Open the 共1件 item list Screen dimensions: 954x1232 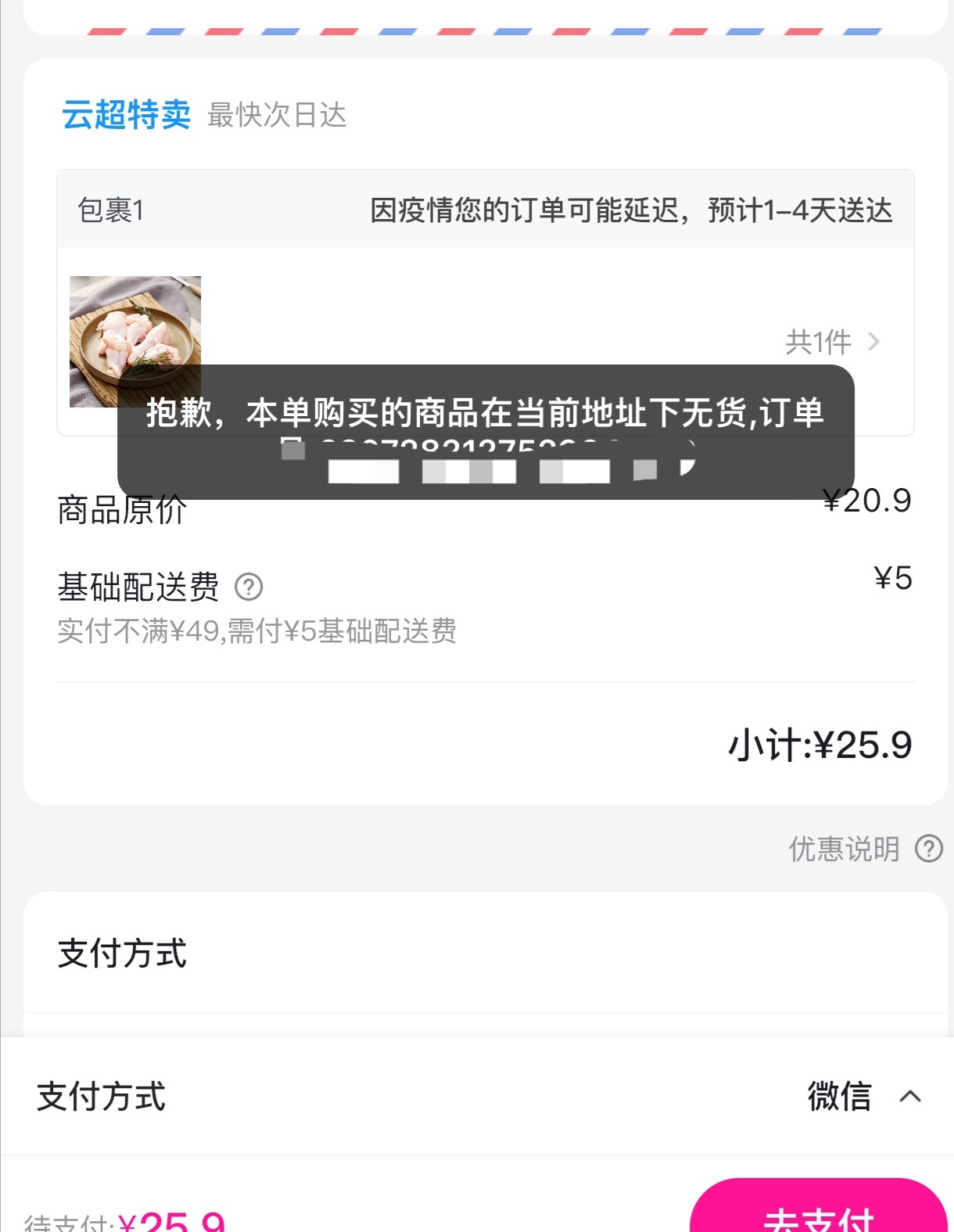point(832,342)
